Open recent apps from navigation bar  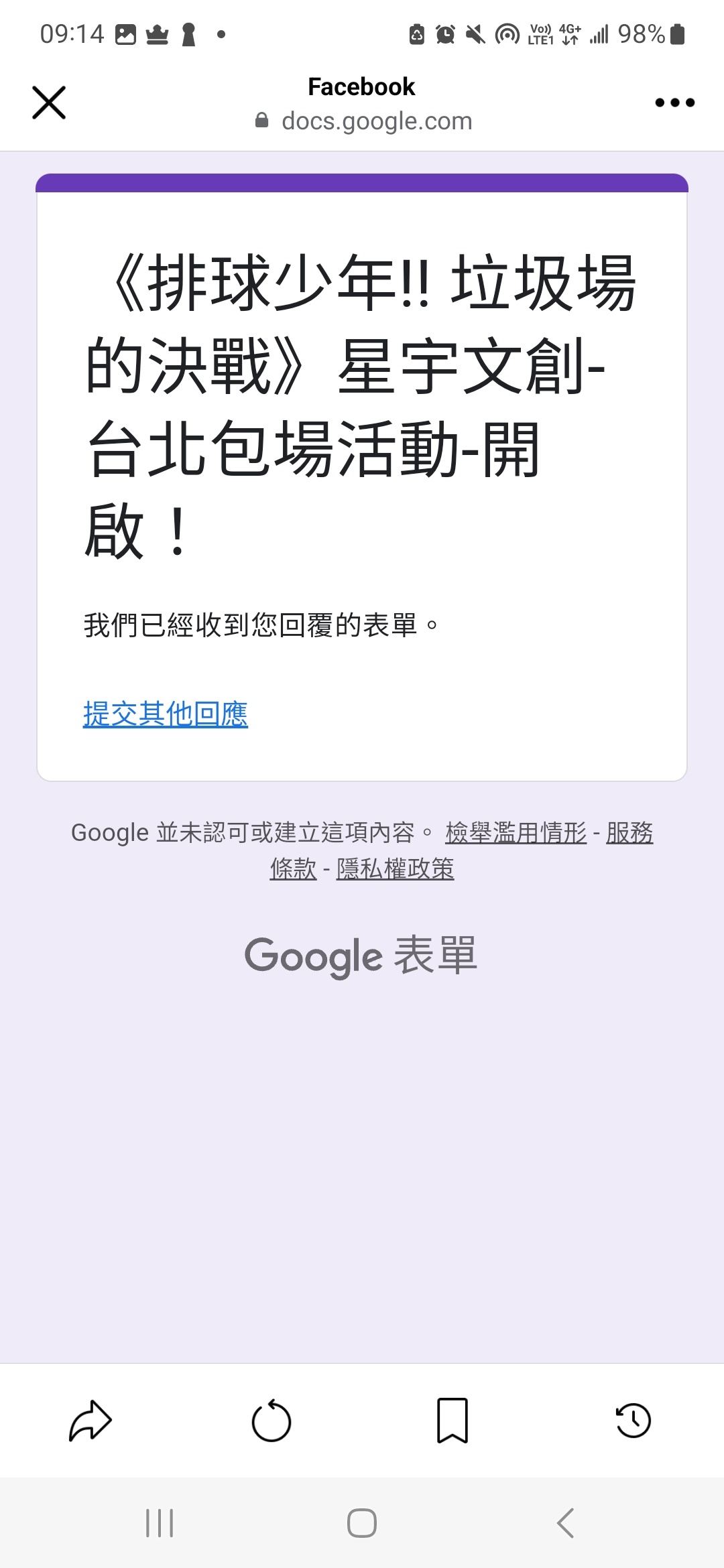(x=160, y=1523)
